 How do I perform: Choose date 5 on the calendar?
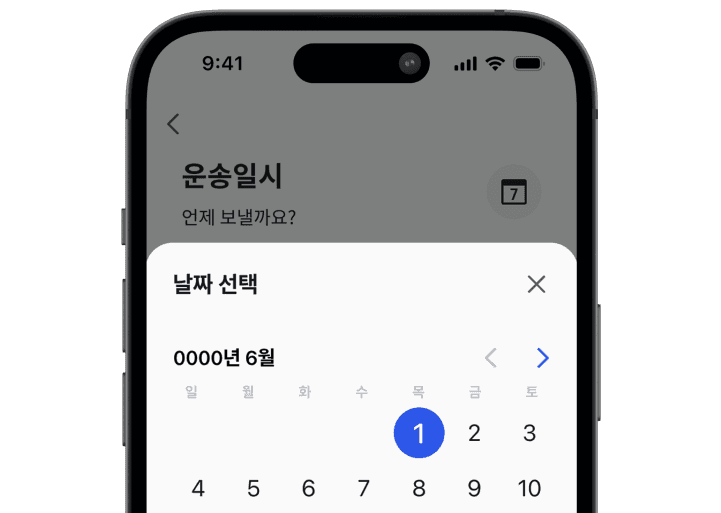(x=253, y=489)
